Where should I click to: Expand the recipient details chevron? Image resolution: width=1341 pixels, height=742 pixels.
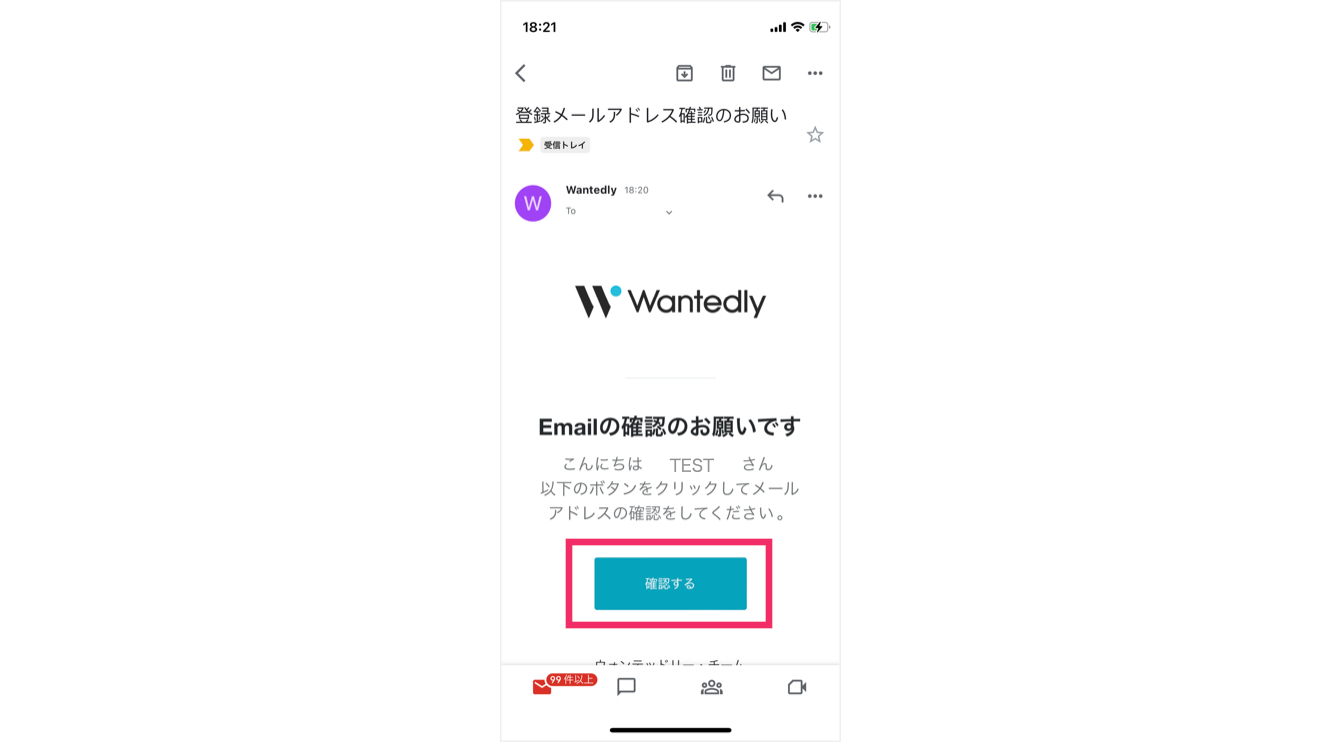[669, 212]
